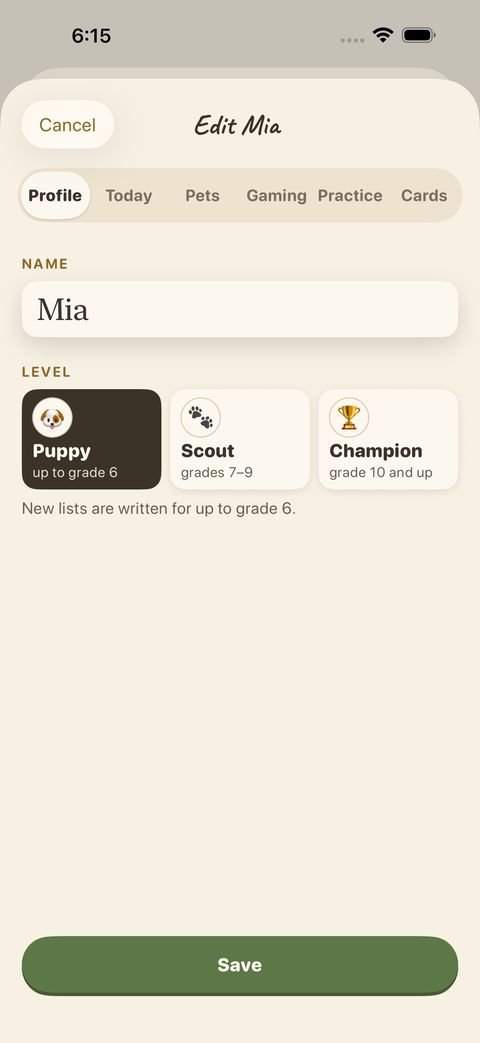Image resolution: width=480 pixels, height=1043 pixels.
Task: Select the Practice tab
Action: click(350, 196)
